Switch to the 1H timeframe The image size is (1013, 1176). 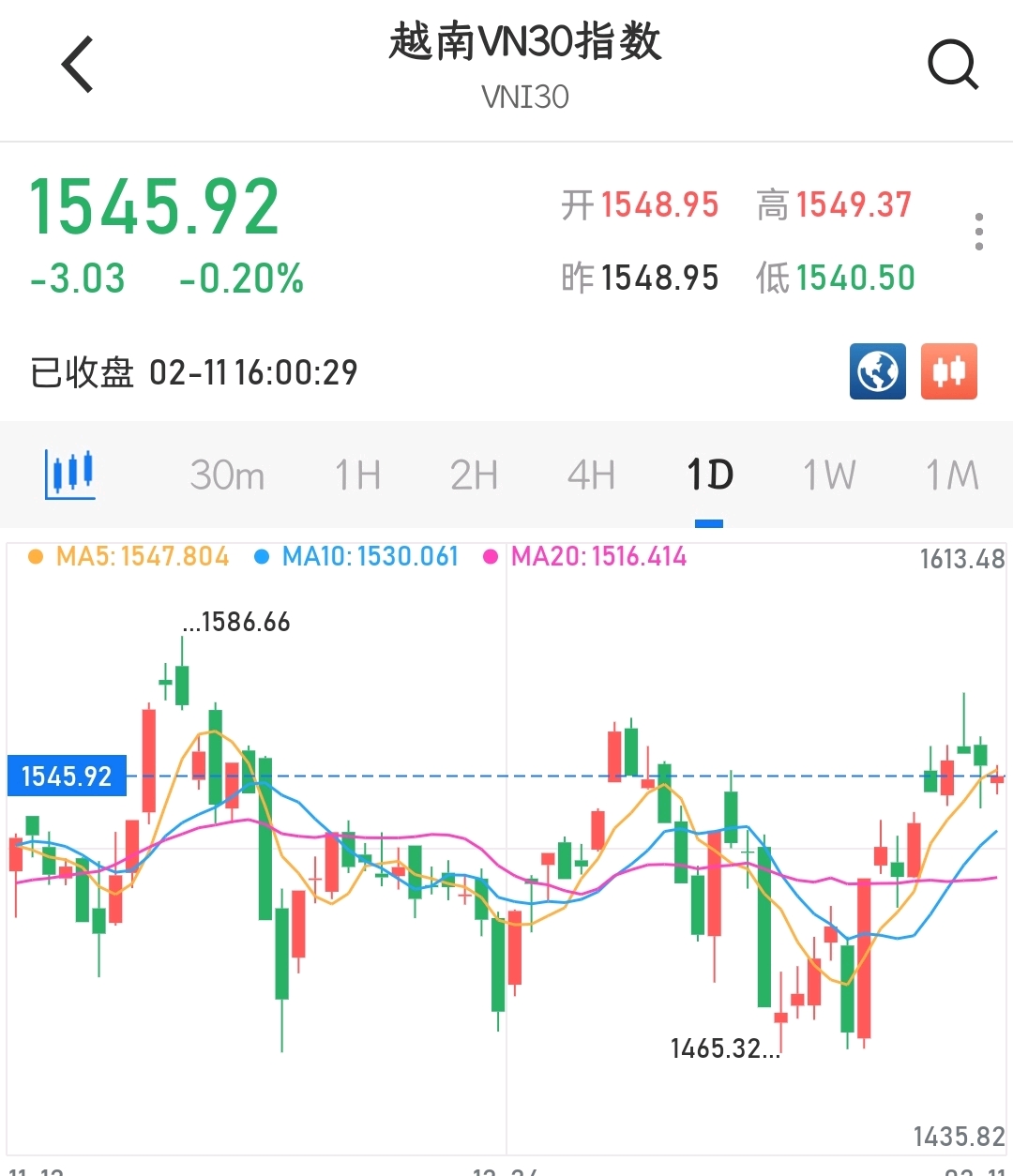(x=358, y=475)
